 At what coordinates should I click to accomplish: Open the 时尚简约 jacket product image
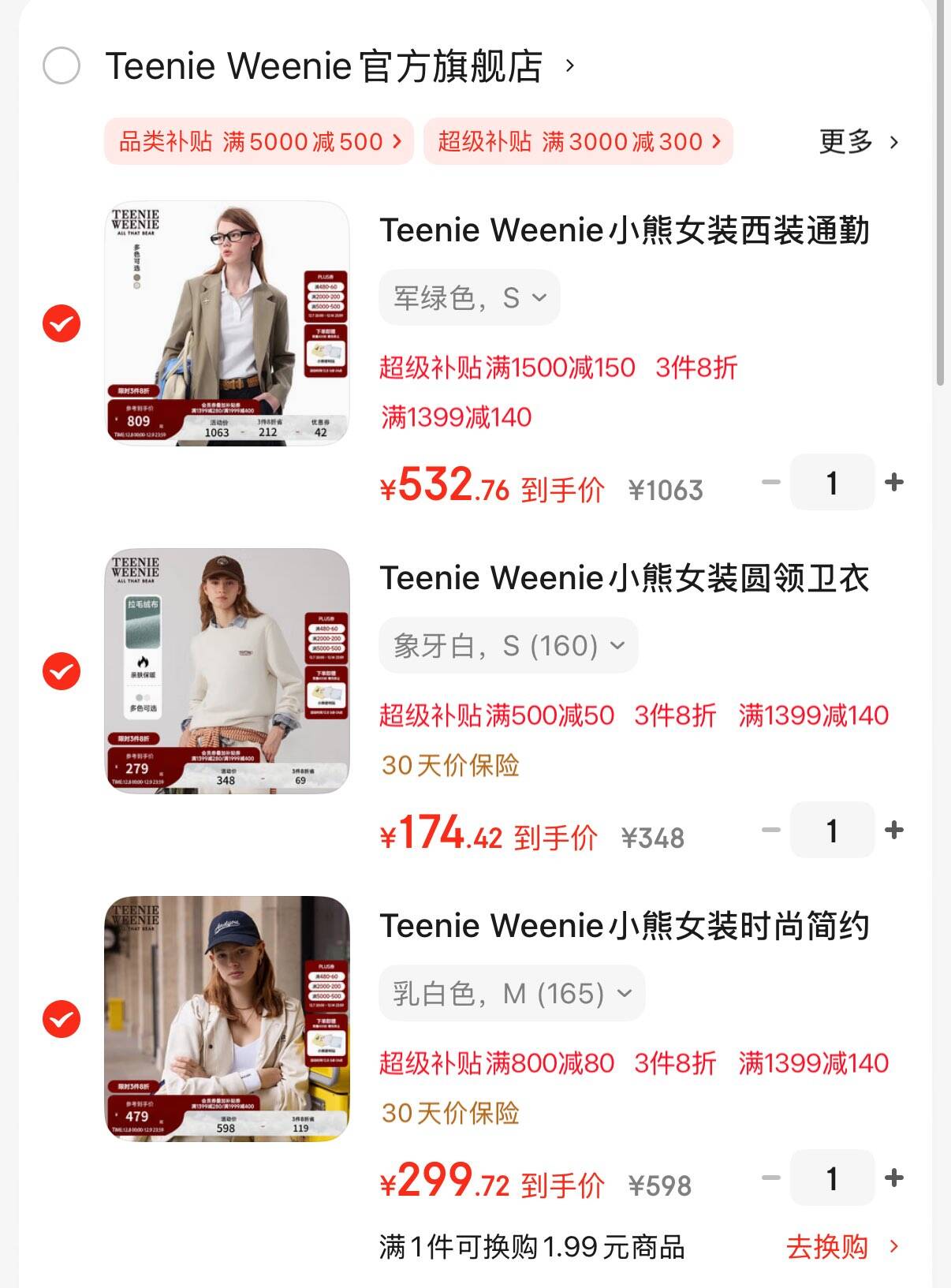[x=227, y=1019]
